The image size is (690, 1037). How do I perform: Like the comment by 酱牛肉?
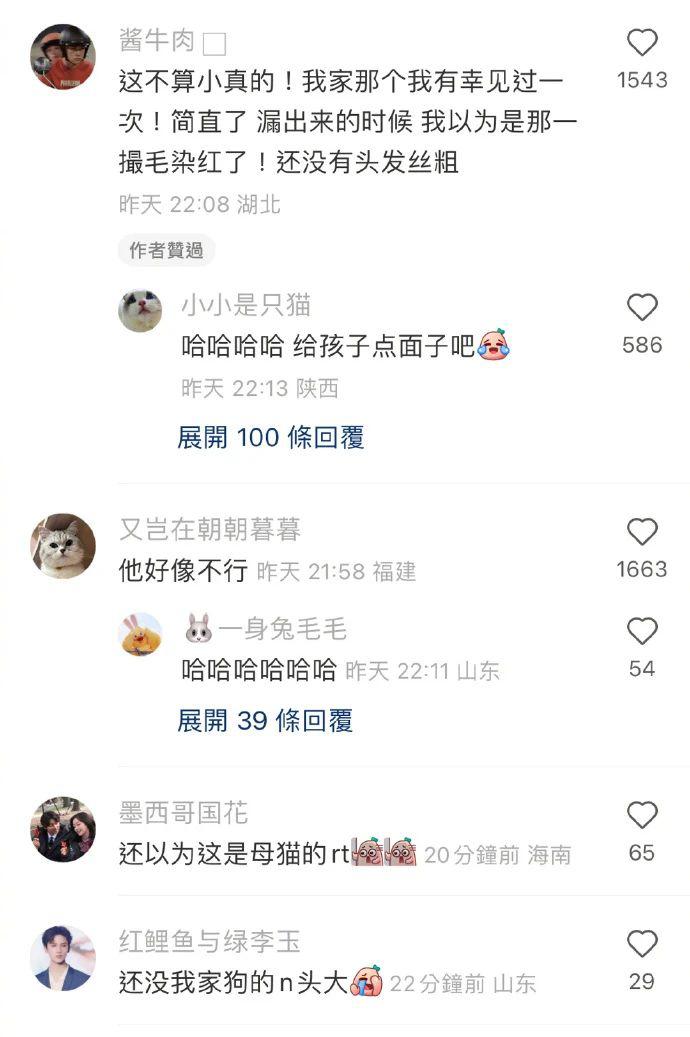pyautogui.click(x=642, y=43)
